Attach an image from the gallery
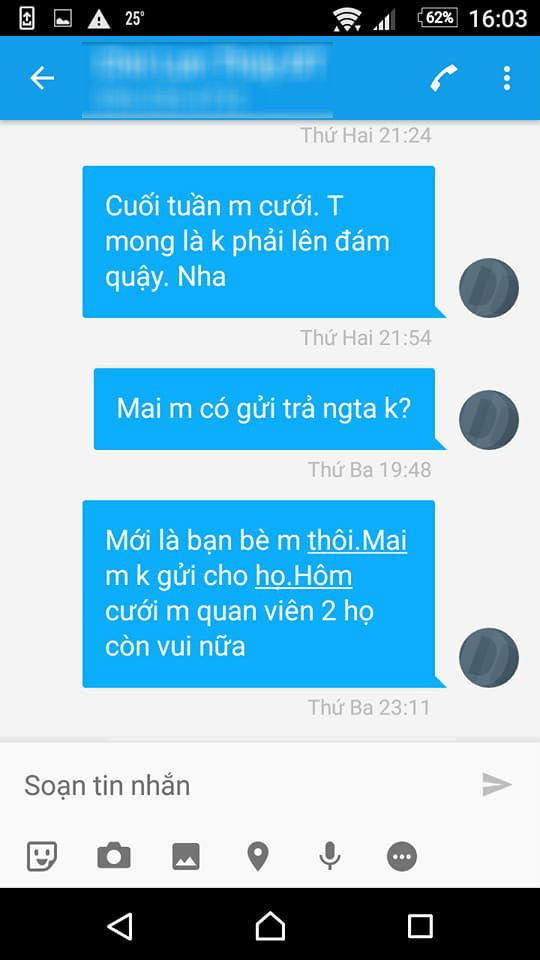The height and width of the screenshot is (960, 540). (186, 856)
